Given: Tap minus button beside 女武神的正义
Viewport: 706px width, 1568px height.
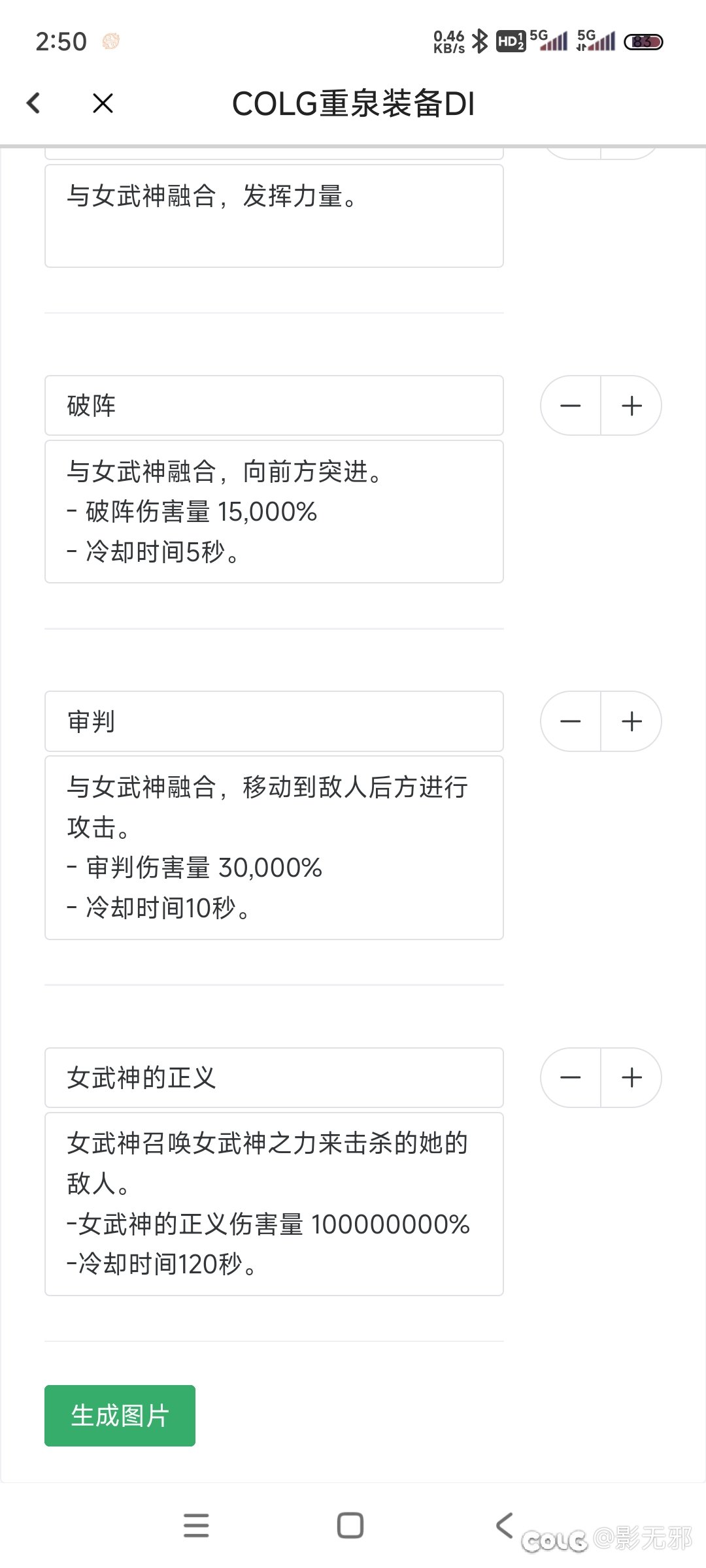Looking at the screenshot, I should pyautogui.click(x=571, y=1078).
